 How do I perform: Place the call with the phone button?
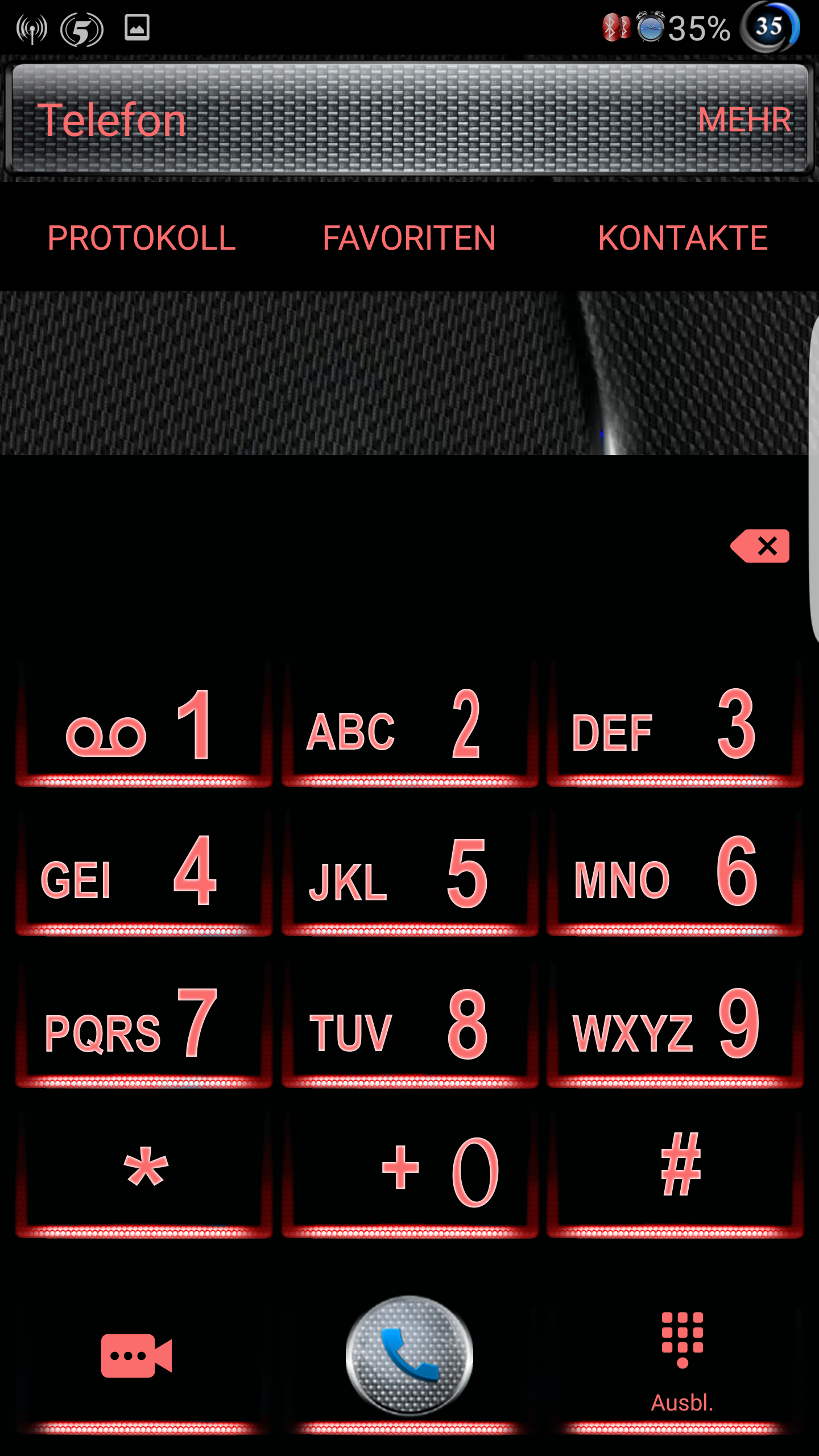pos(409,1355)
